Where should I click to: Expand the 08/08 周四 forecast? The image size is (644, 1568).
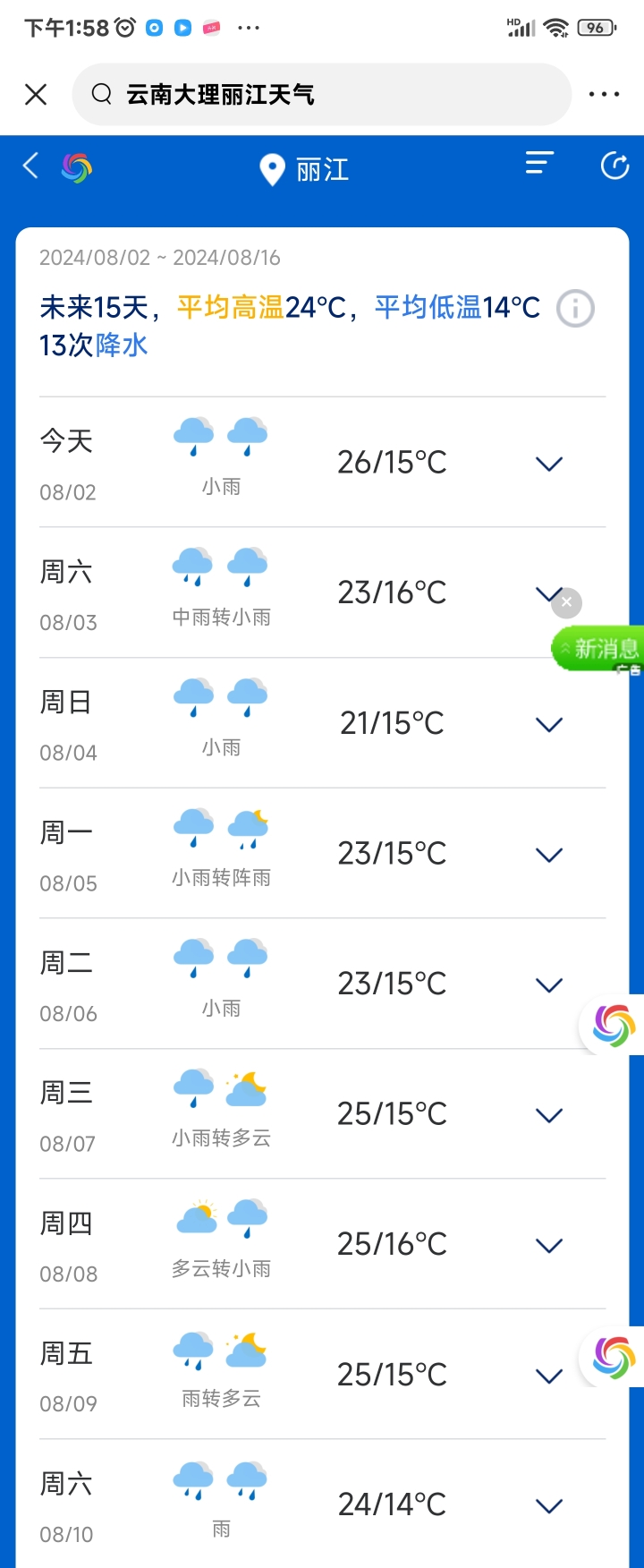548,1245
